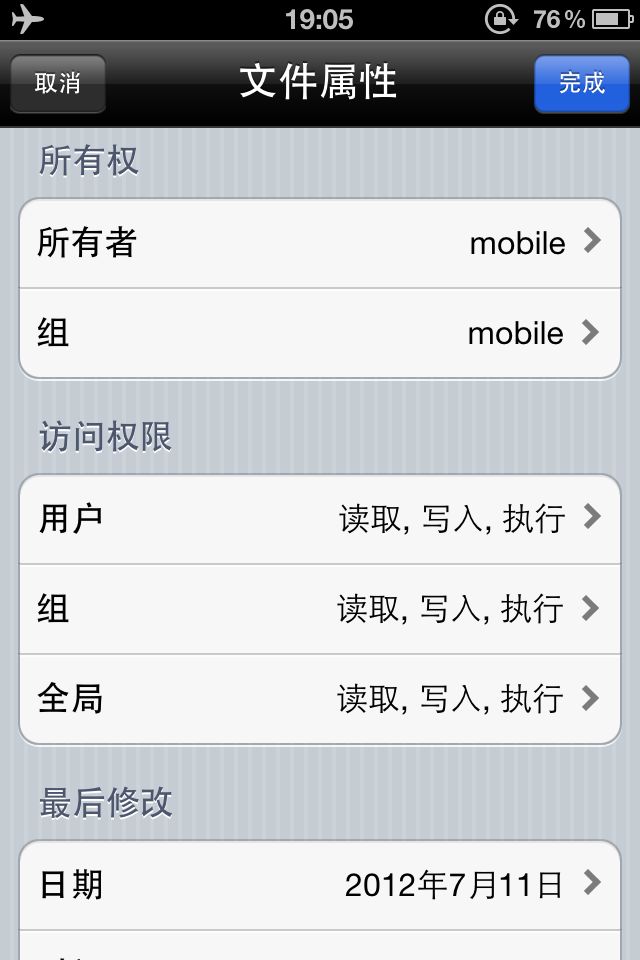Open the 所有者 owner row
The image size is (640, 960).
(x=320, y=243)
